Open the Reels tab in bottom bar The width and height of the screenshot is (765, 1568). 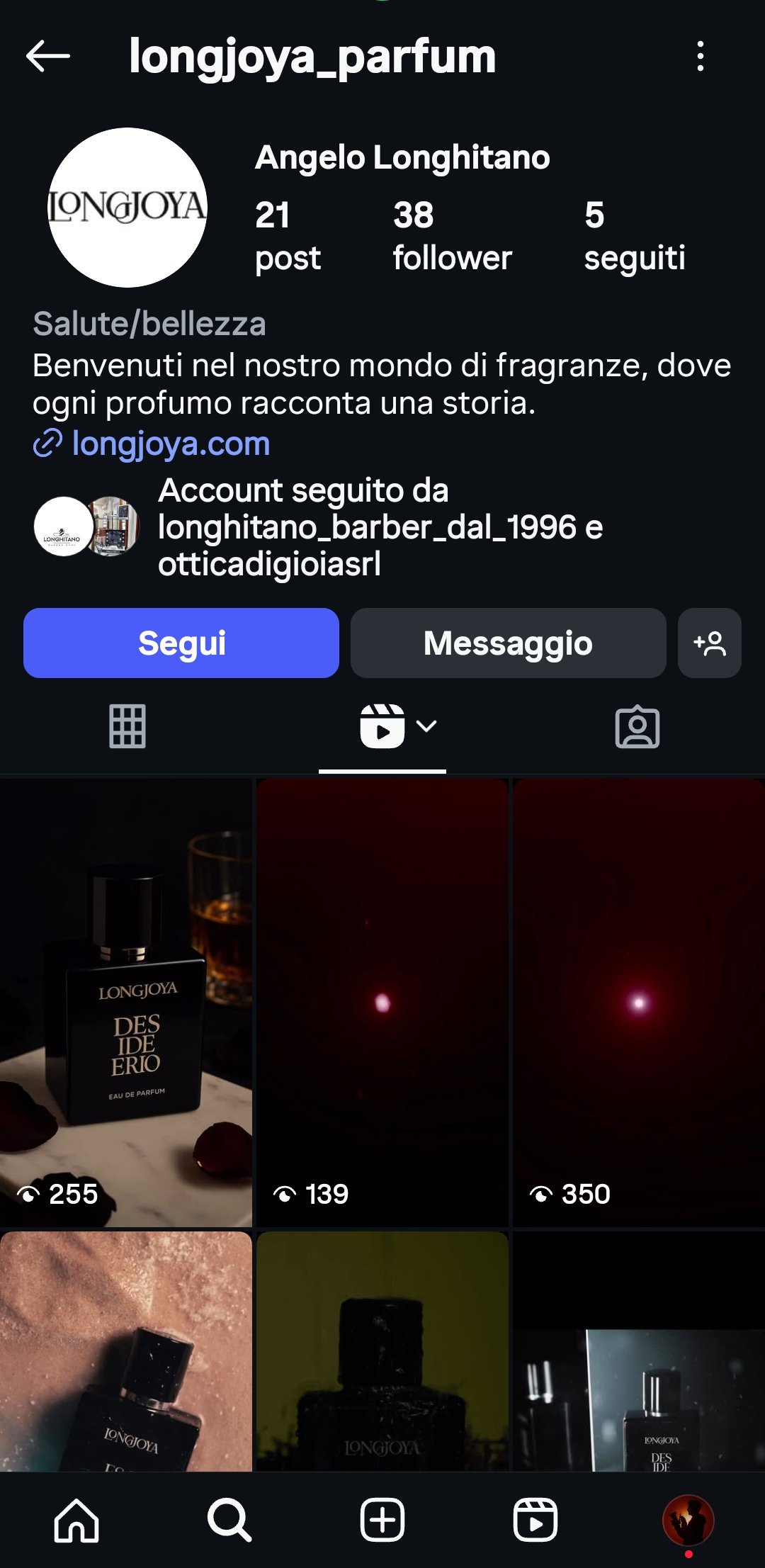point(535,1520)
